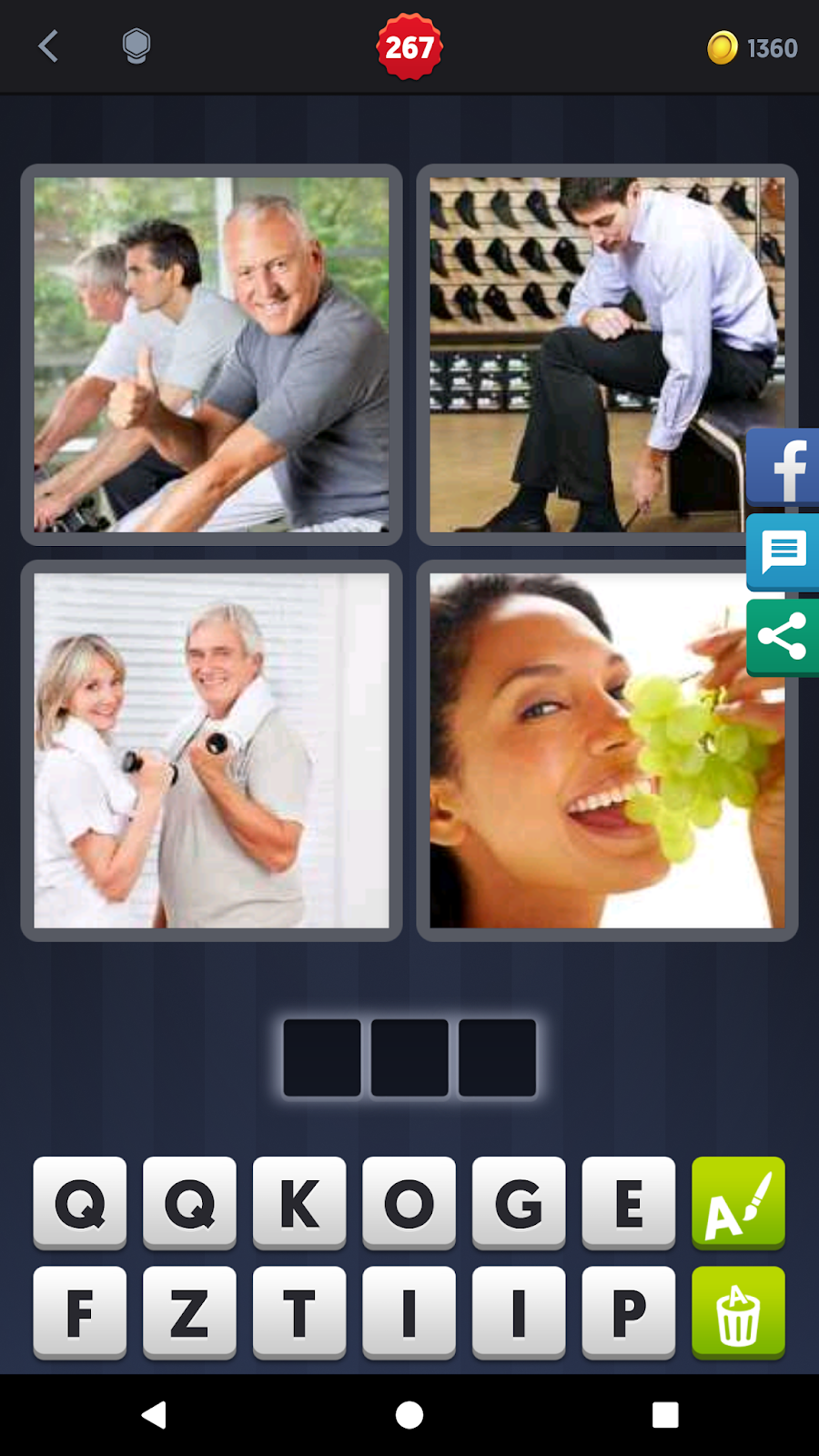The width and height of the screenshot is (819, 1456).
Task: Use the reveal-a-letter hint button
Action: click(738, 1203)
